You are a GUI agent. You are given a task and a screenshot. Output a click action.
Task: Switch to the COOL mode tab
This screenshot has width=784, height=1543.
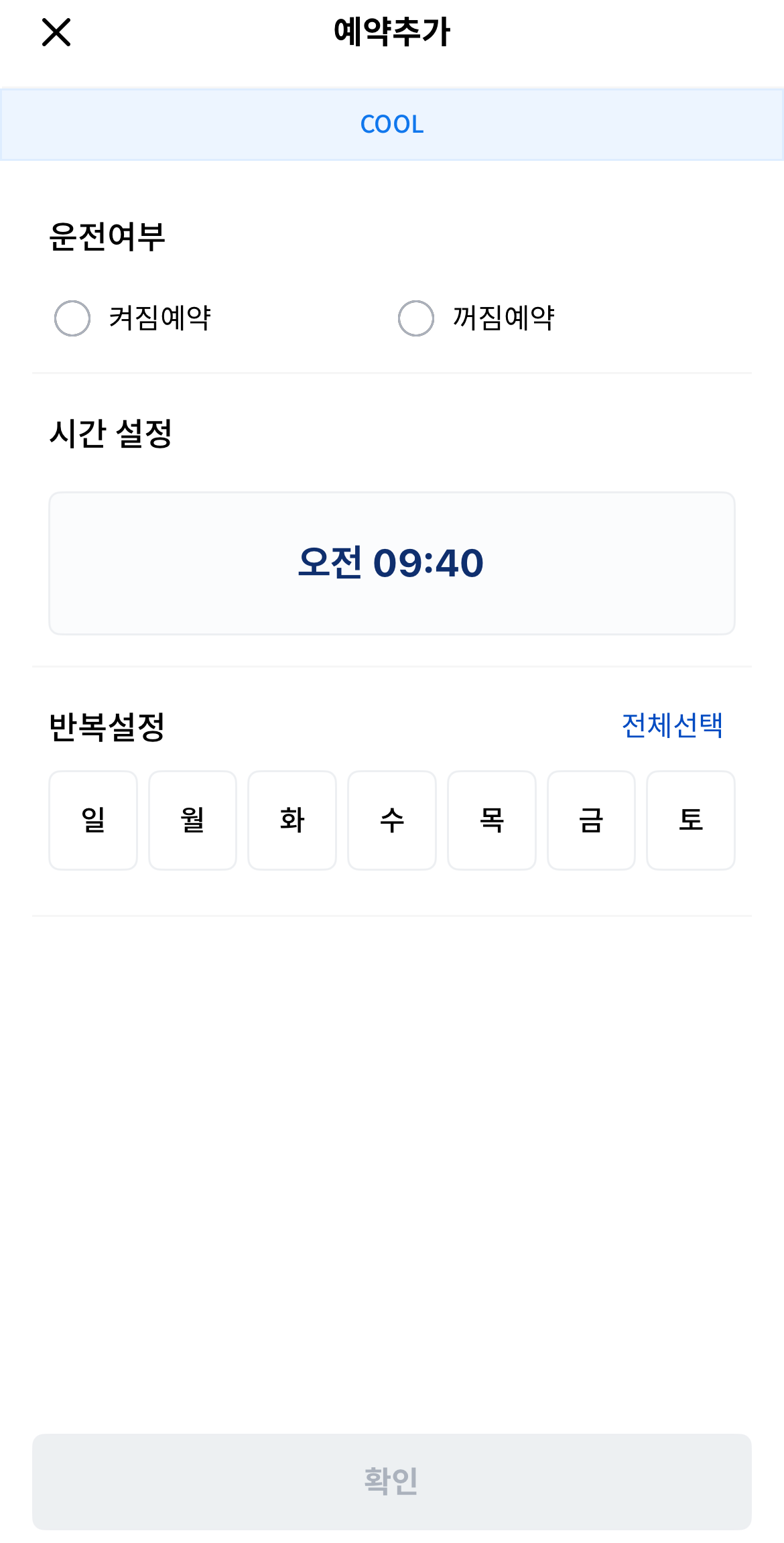392,123
